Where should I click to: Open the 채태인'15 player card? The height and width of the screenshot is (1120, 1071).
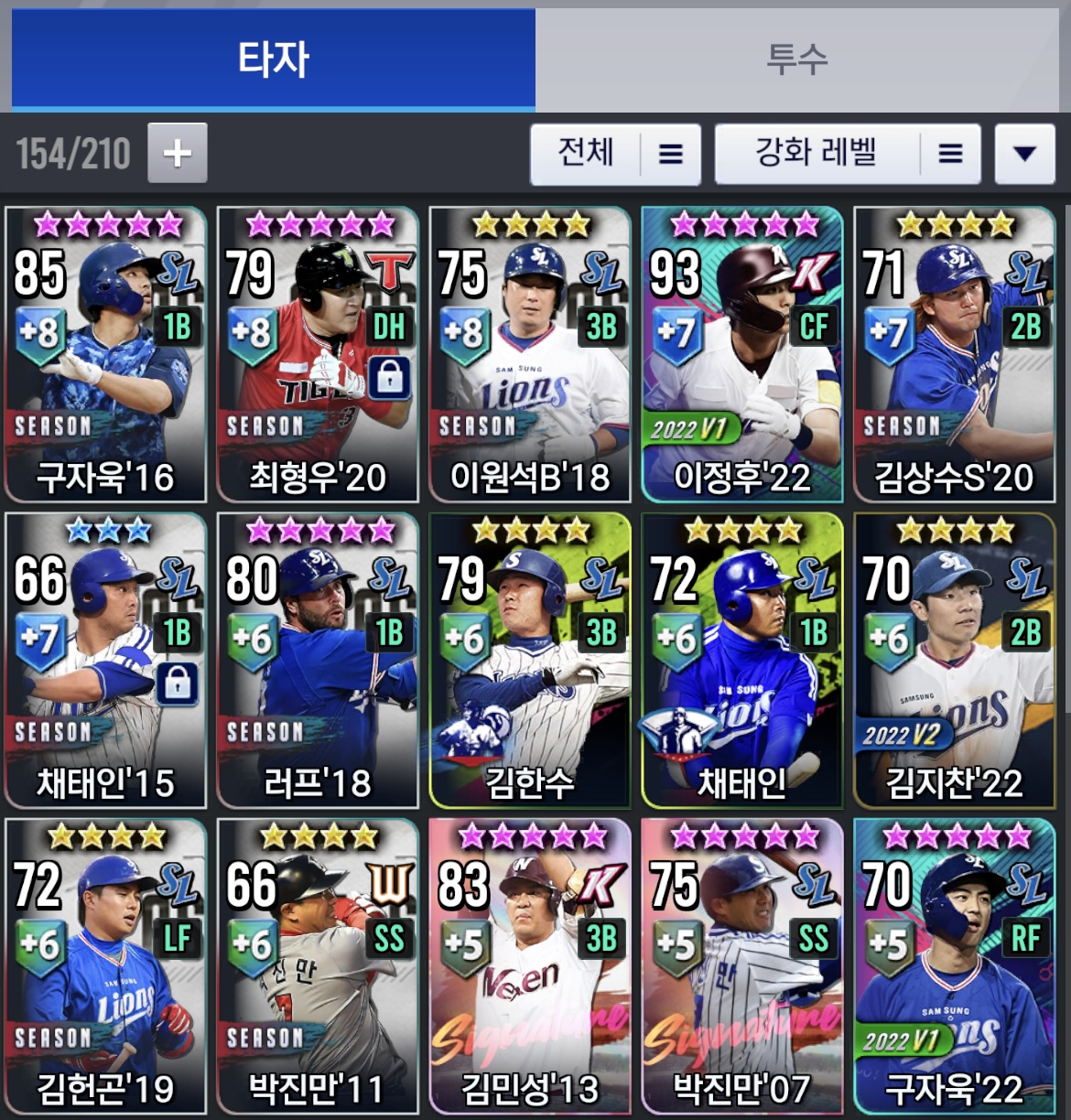106,661
